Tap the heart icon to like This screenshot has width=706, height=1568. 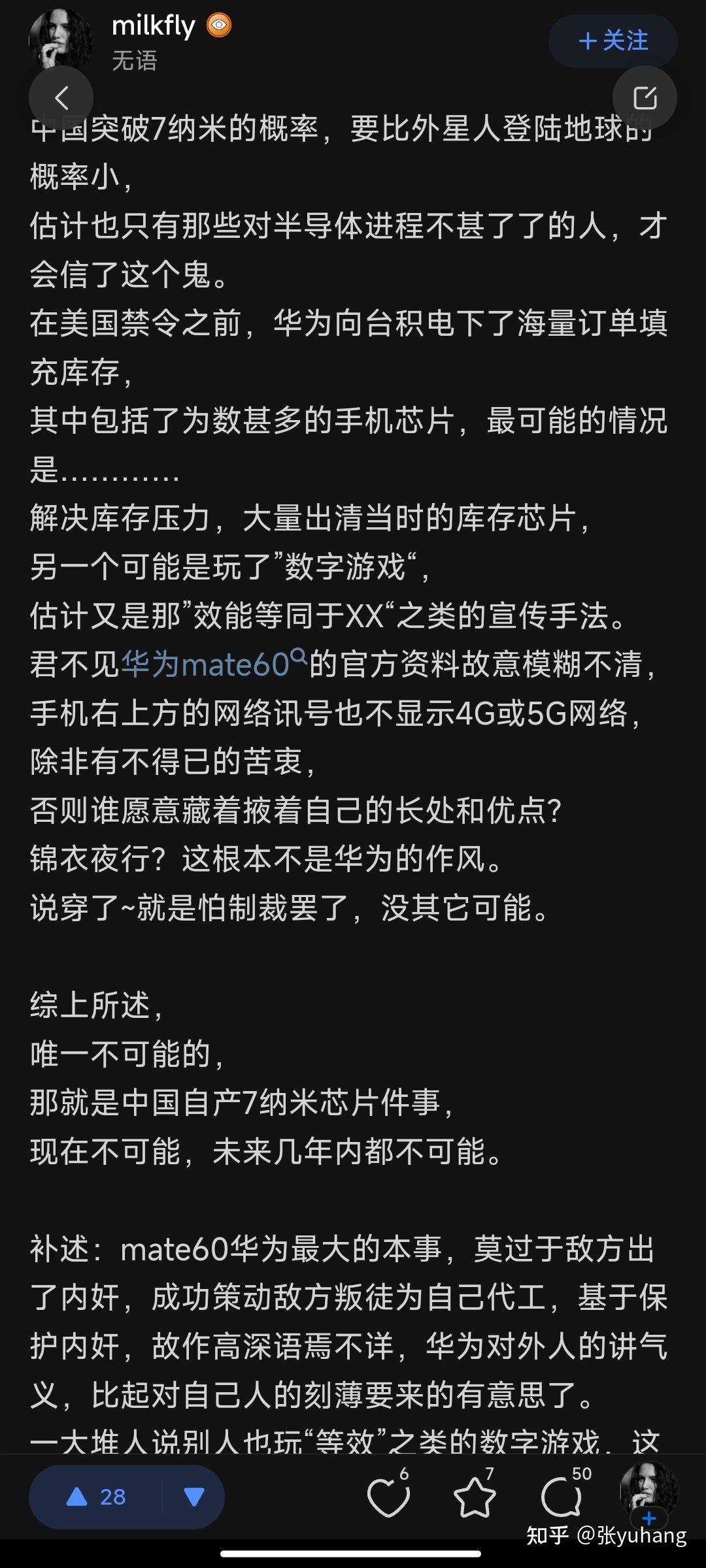point(388,1496)
